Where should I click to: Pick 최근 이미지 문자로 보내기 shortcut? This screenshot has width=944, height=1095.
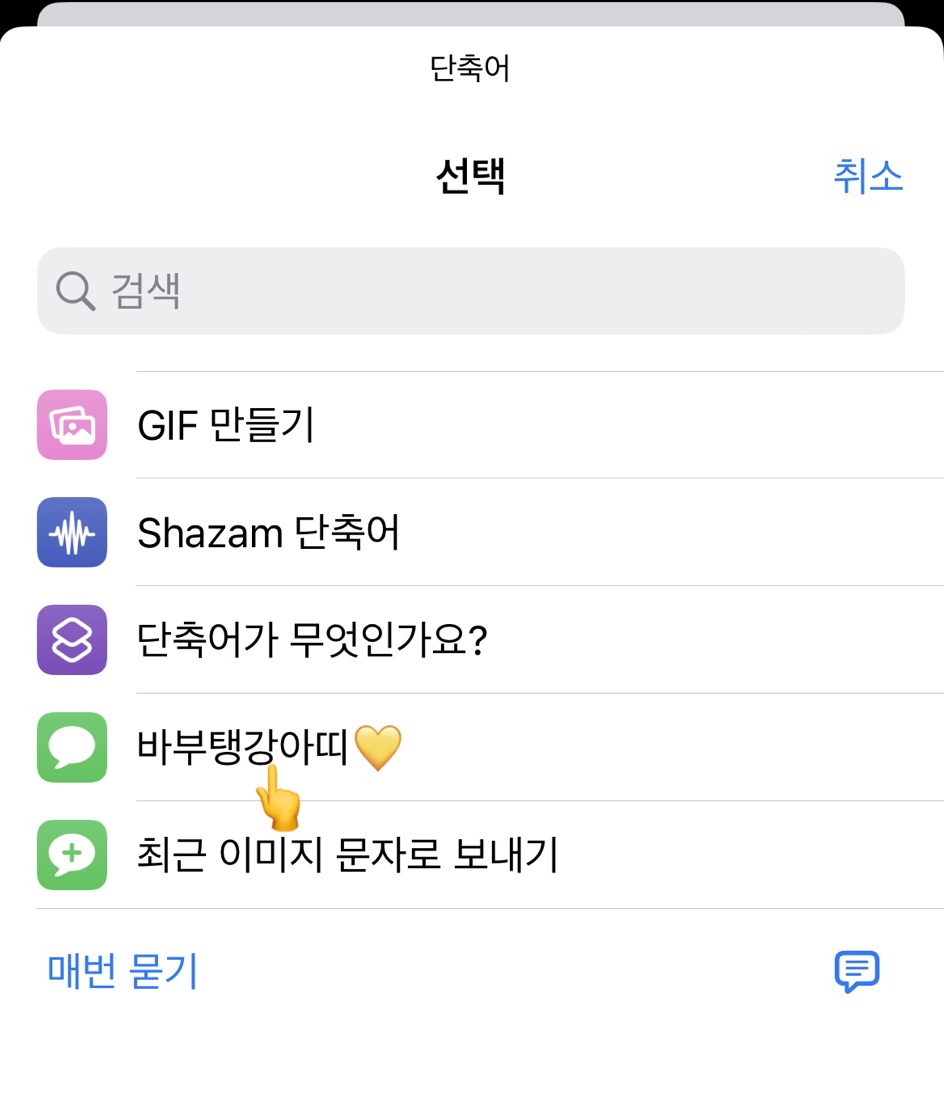(x=346, y=855)
